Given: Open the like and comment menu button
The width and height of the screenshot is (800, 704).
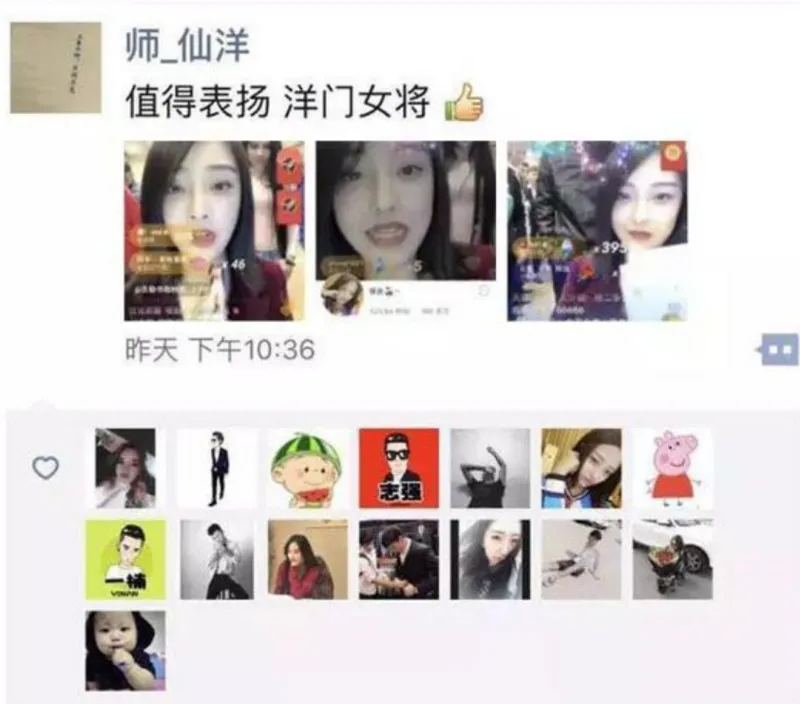Looking at the screenshot, I should [x=779, y=350].
